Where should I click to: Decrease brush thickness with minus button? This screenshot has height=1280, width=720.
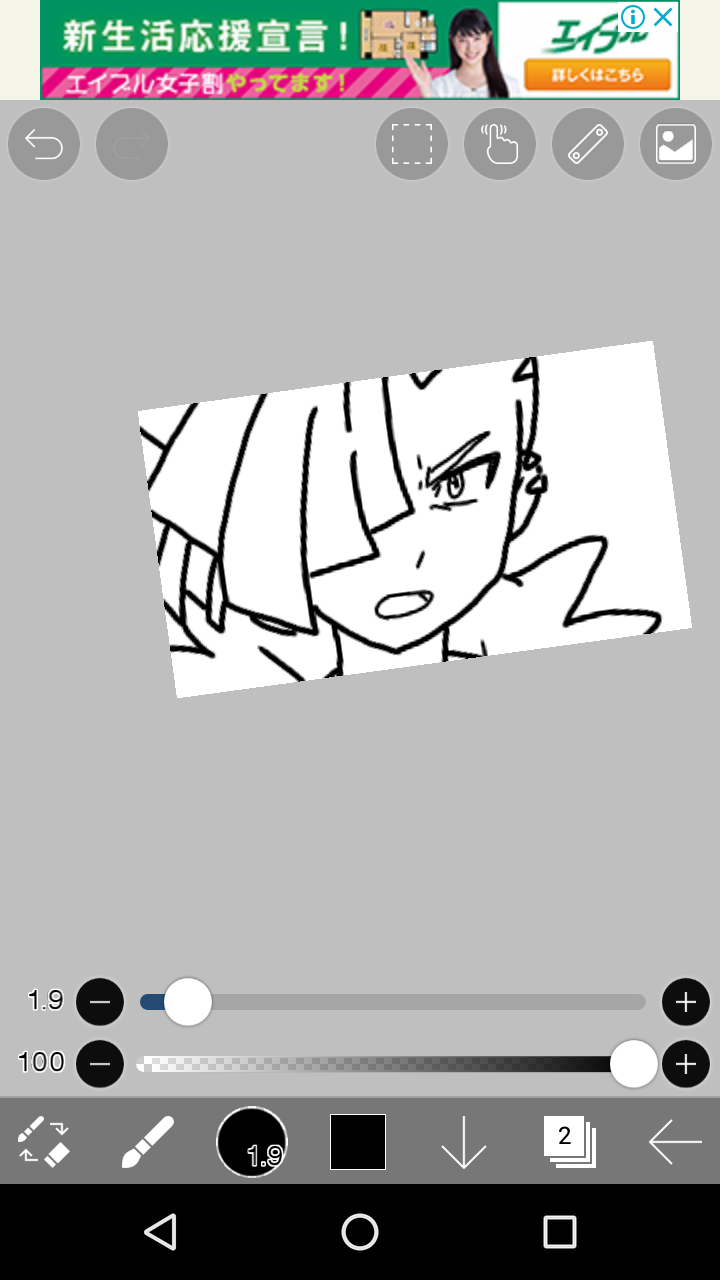pos(100,1002)
